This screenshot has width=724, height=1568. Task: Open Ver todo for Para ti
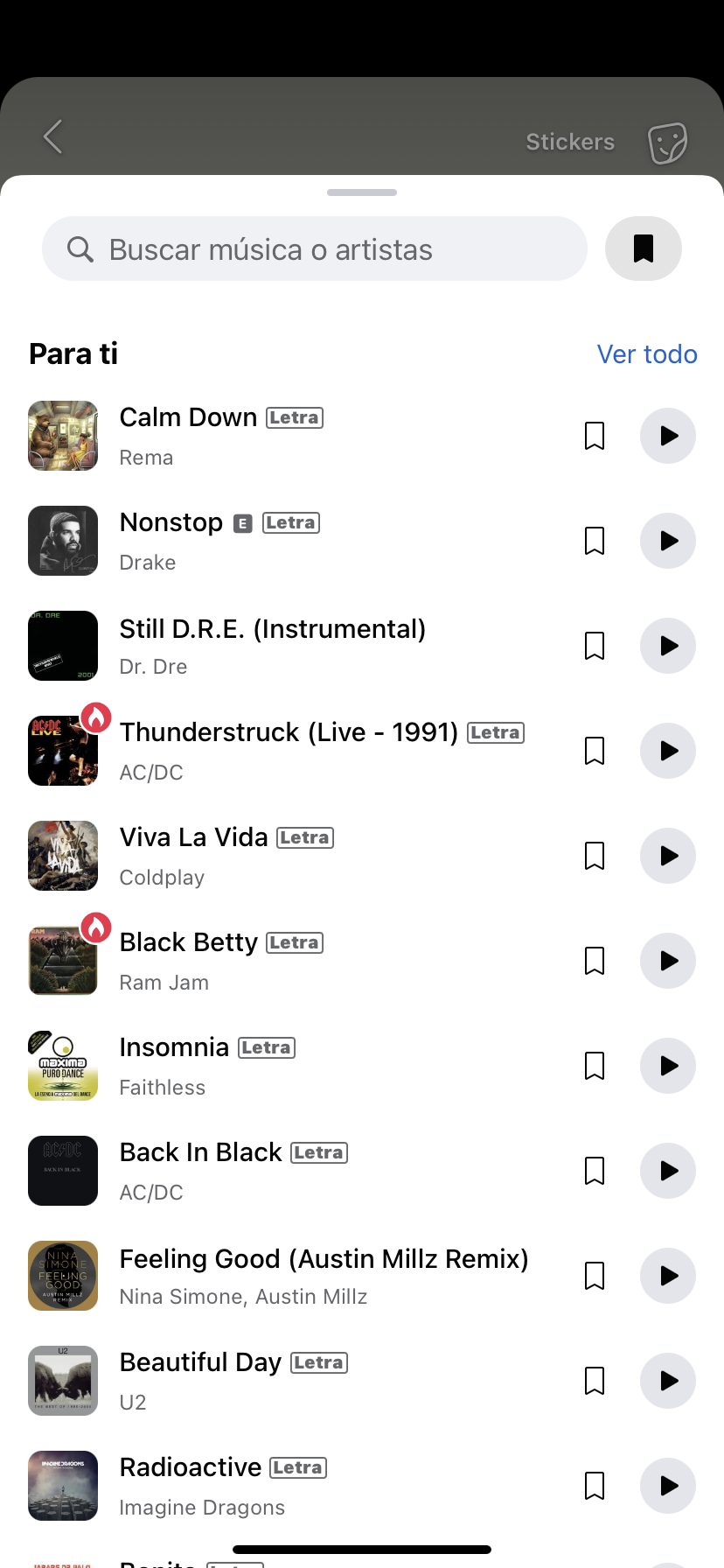point(646,354)
